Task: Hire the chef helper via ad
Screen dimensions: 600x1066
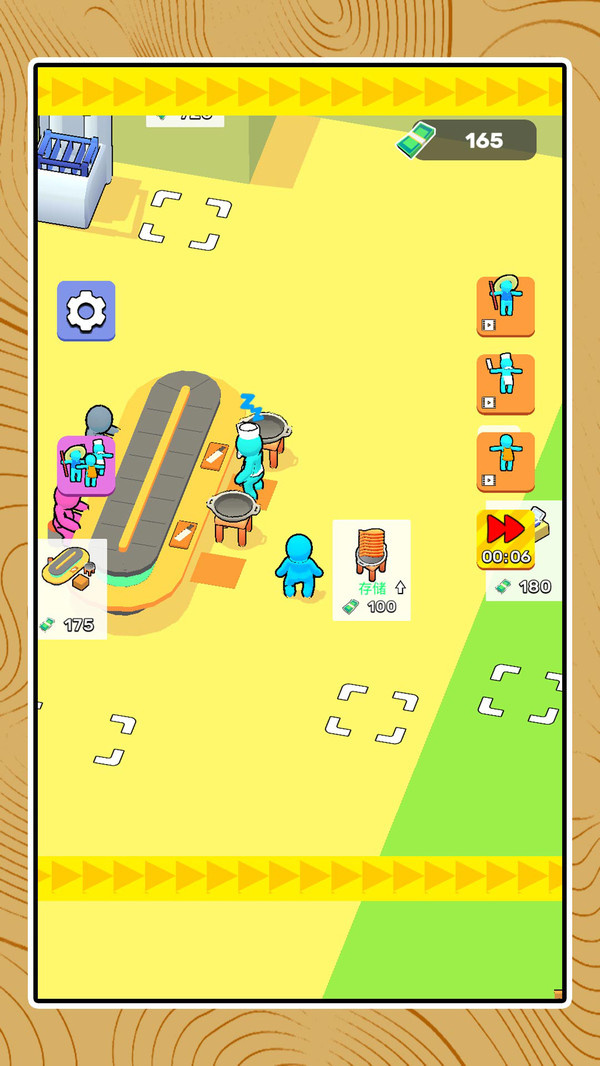Action: click(505, 383)
